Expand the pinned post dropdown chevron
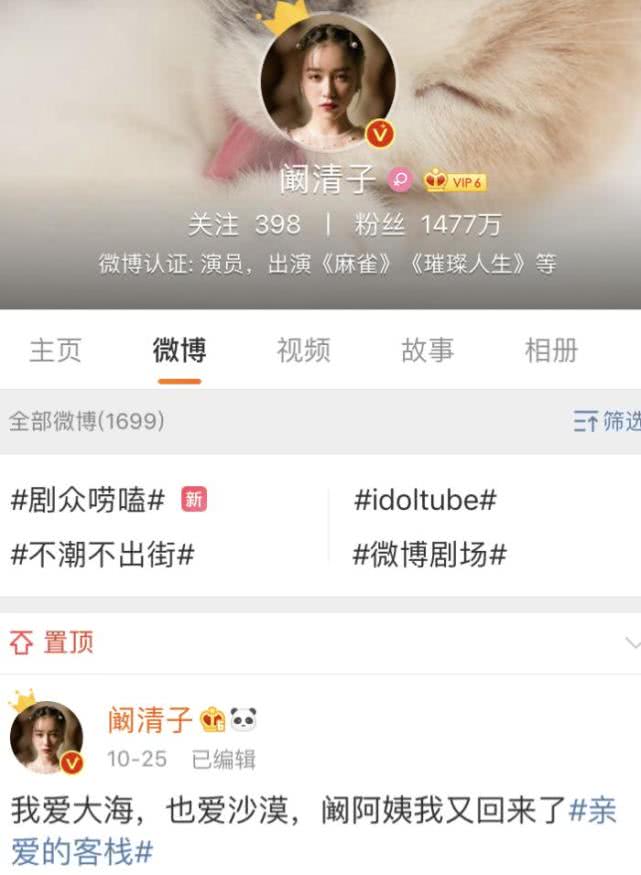 (x=630, y=642)
